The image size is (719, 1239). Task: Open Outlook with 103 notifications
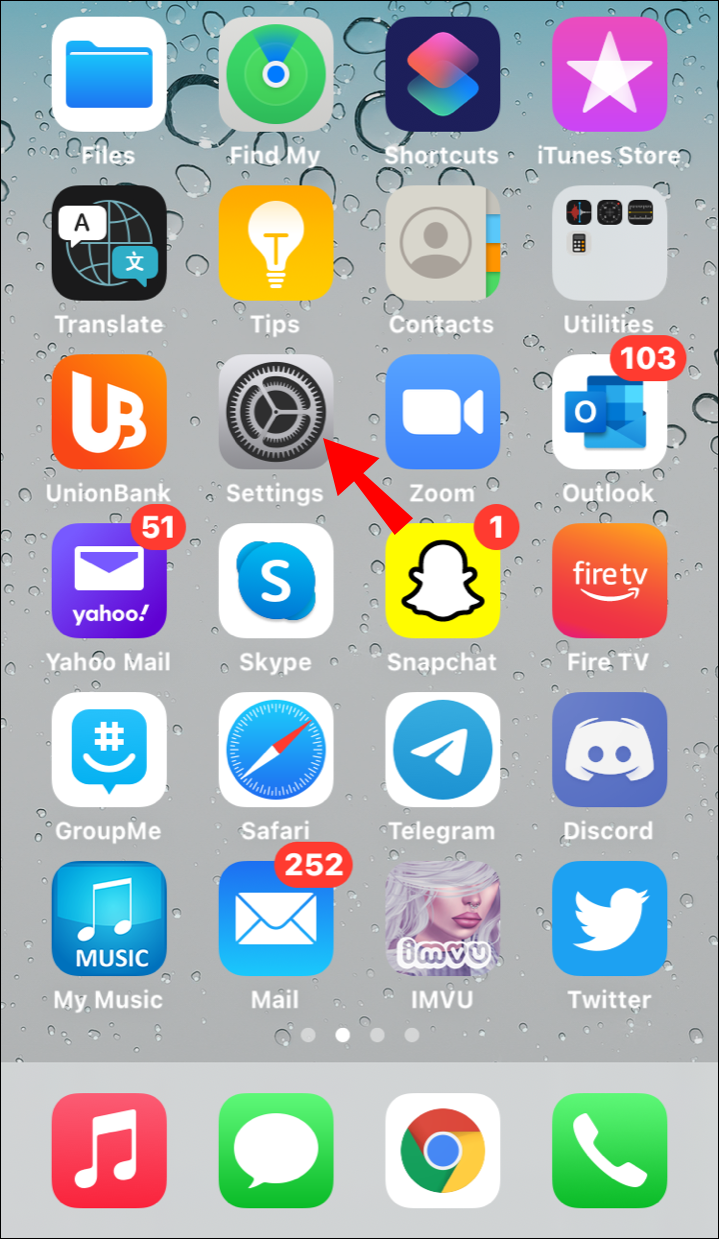tap(609, 412)
